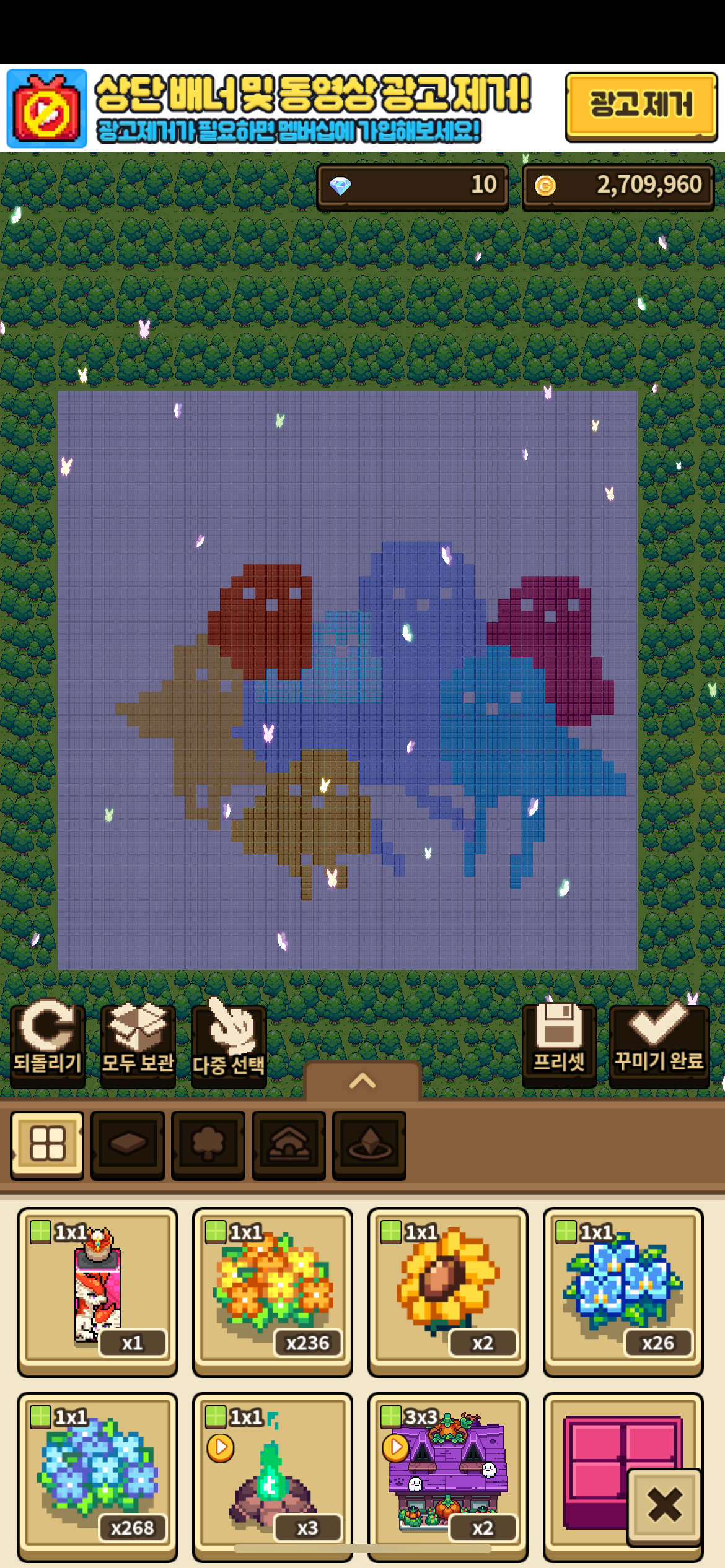
Task: Select the purple haunted house 3x3 item
Action: [x=448, y=1477]
